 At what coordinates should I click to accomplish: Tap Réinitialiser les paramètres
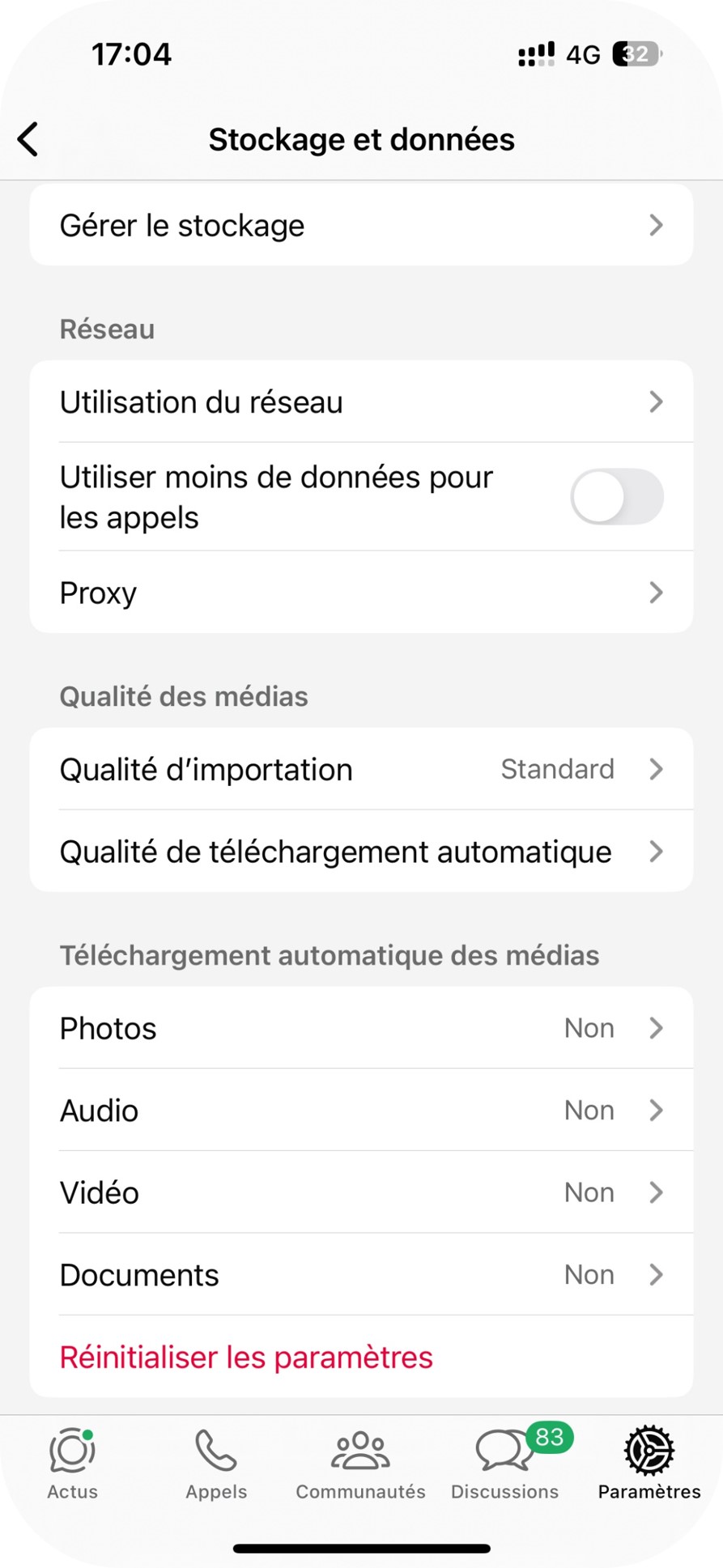pos(246,1358)
